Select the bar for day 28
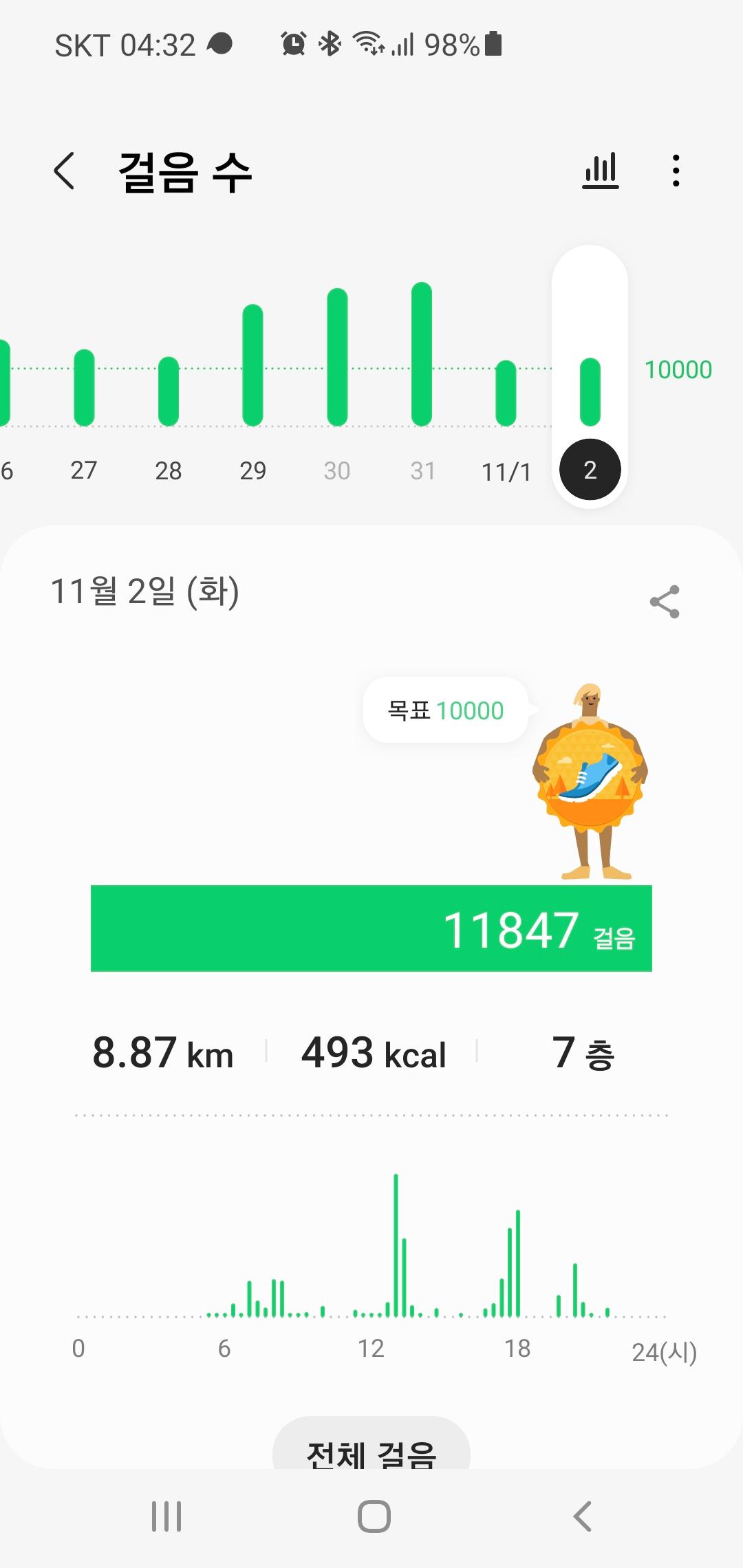The image size is (743, 1568). pyautogui.click(x=169, y=391)
